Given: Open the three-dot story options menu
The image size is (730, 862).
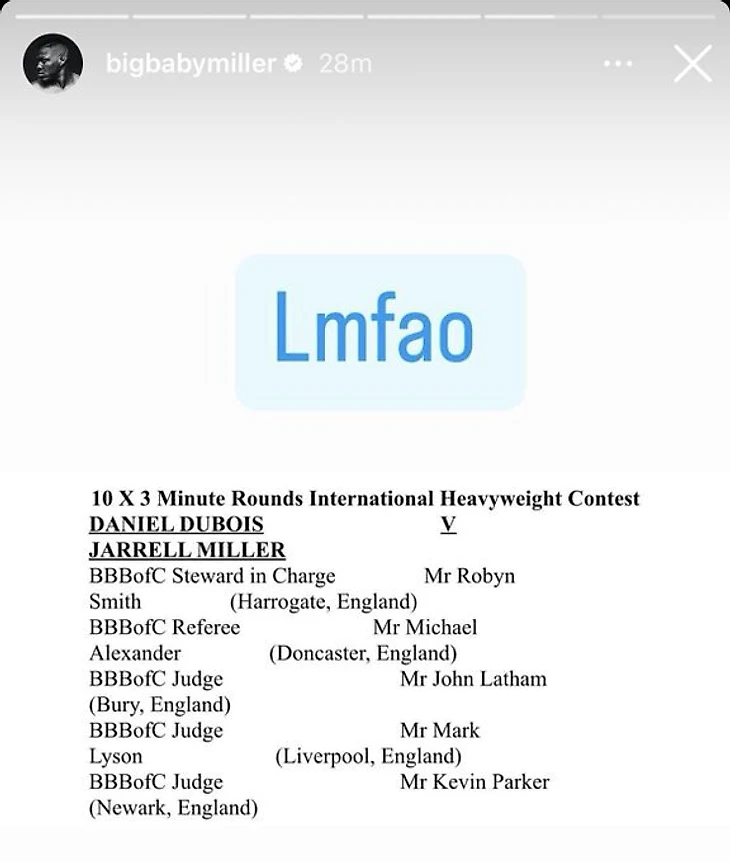Looking at the screenshot, I should (x=618, y=64).
